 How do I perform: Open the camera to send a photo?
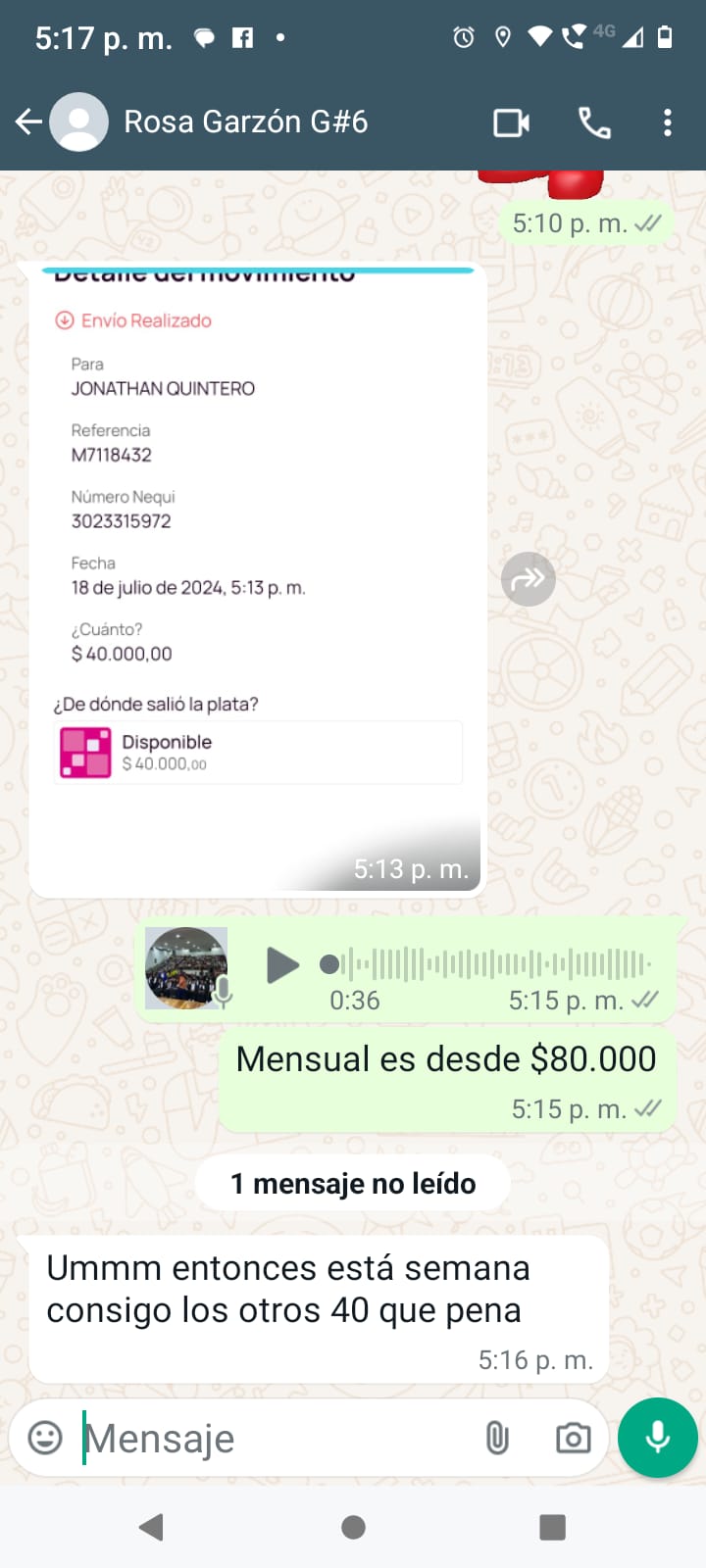point(573,1438)
